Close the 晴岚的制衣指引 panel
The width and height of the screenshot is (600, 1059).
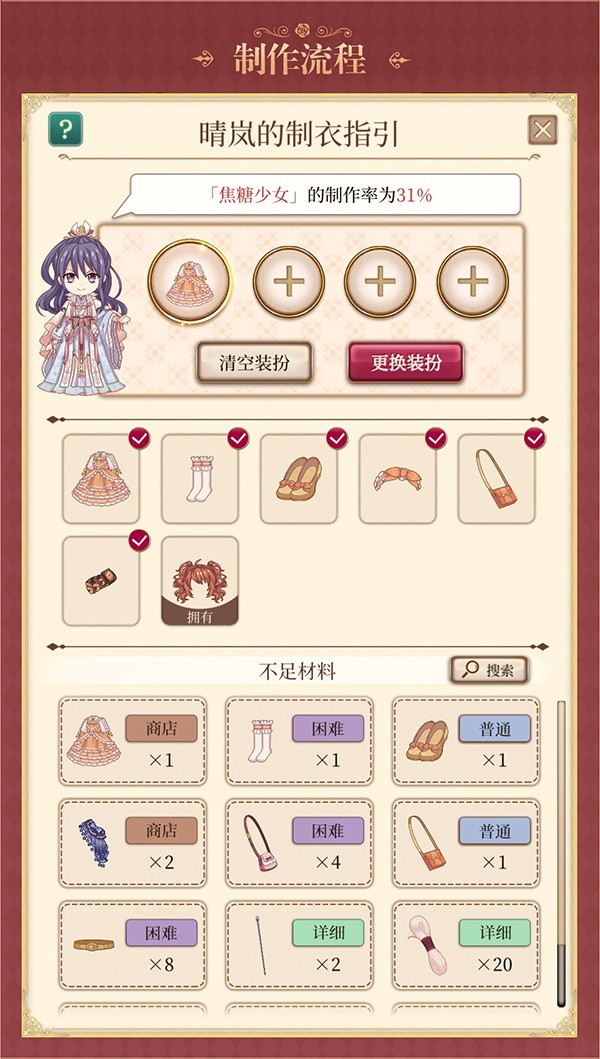pos(542,130)
